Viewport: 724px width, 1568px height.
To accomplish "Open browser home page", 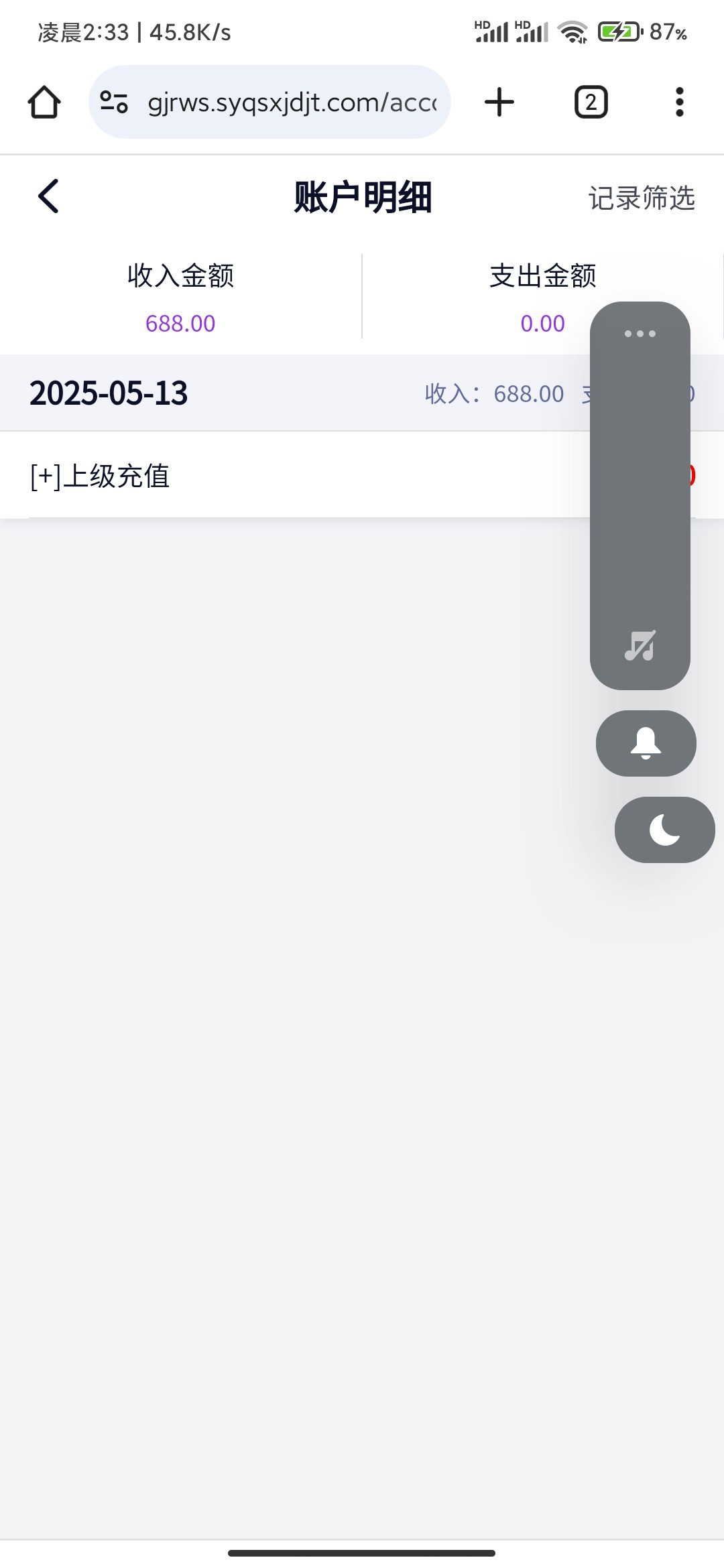I will 44,103.
